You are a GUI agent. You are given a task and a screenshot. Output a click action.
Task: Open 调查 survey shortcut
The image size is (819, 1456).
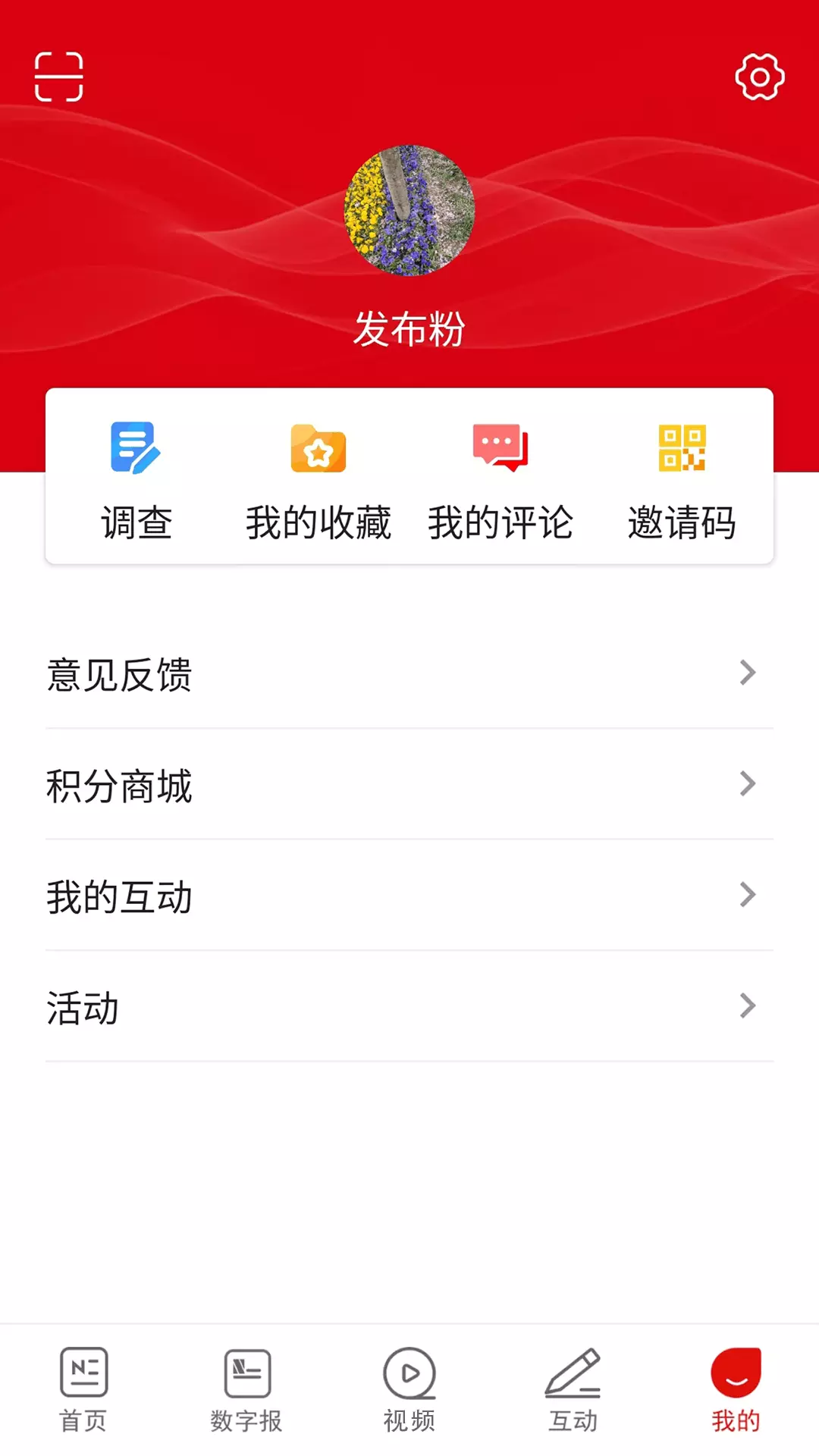[136, 481]
